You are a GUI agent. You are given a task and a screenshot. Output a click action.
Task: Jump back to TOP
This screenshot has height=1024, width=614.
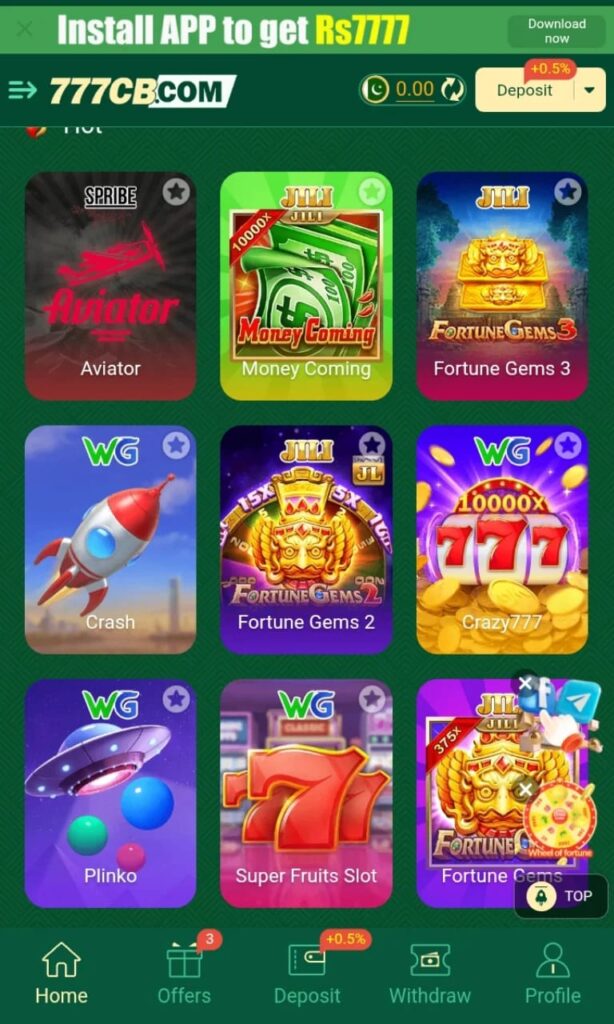click(x=560, y=896)
